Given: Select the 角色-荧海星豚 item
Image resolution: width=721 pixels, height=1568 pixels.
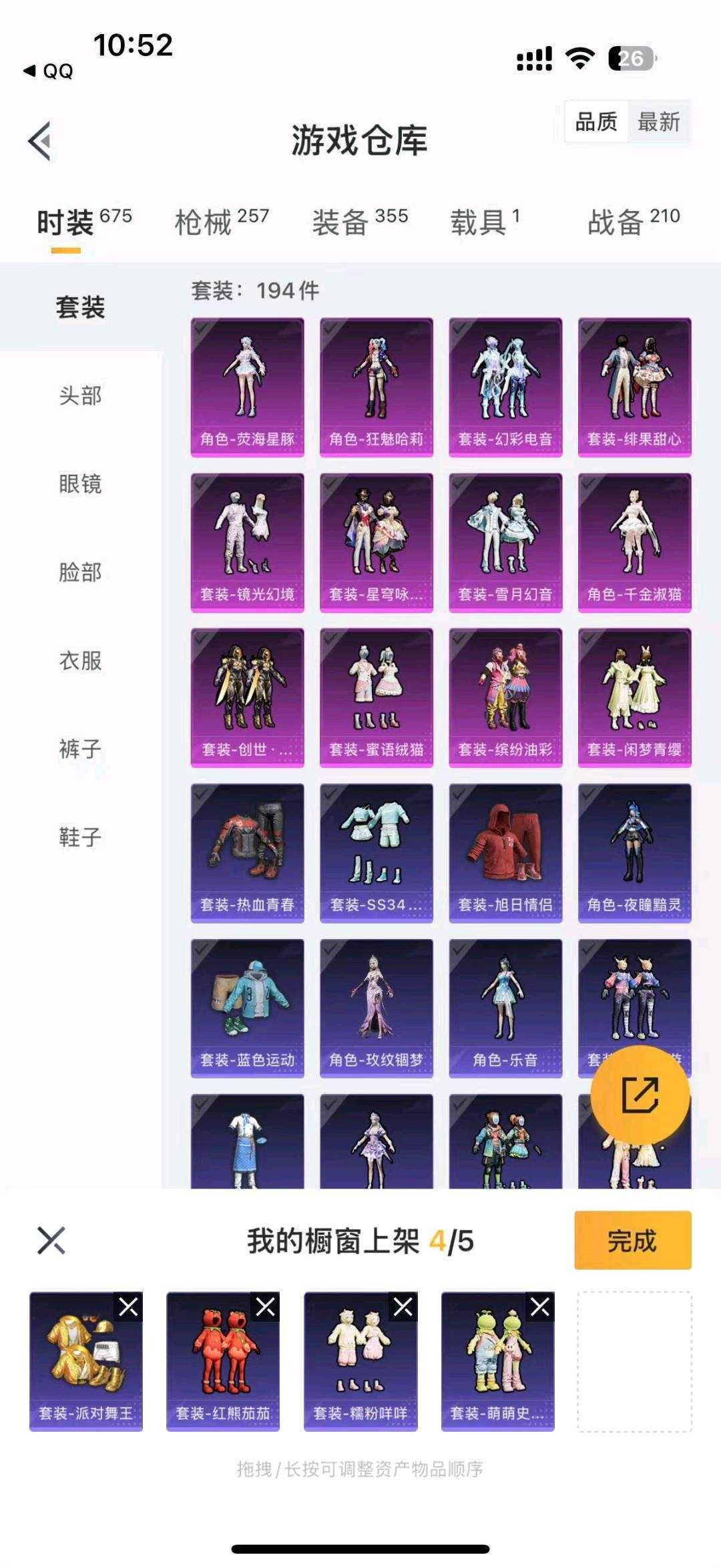Looking at the screenshot, I should tap(248, 387).
